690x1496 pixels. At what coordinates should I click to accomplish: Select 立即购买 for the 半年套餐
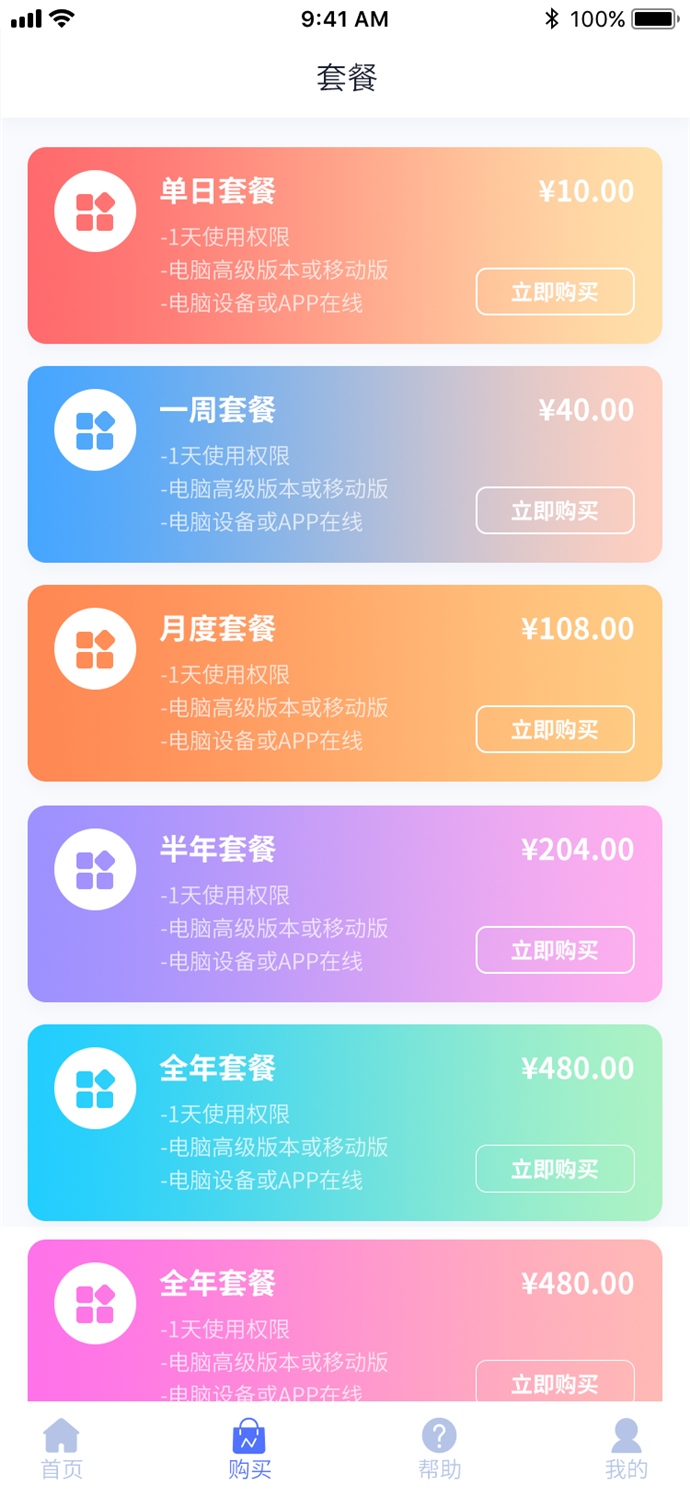click(x=555, y=950)
